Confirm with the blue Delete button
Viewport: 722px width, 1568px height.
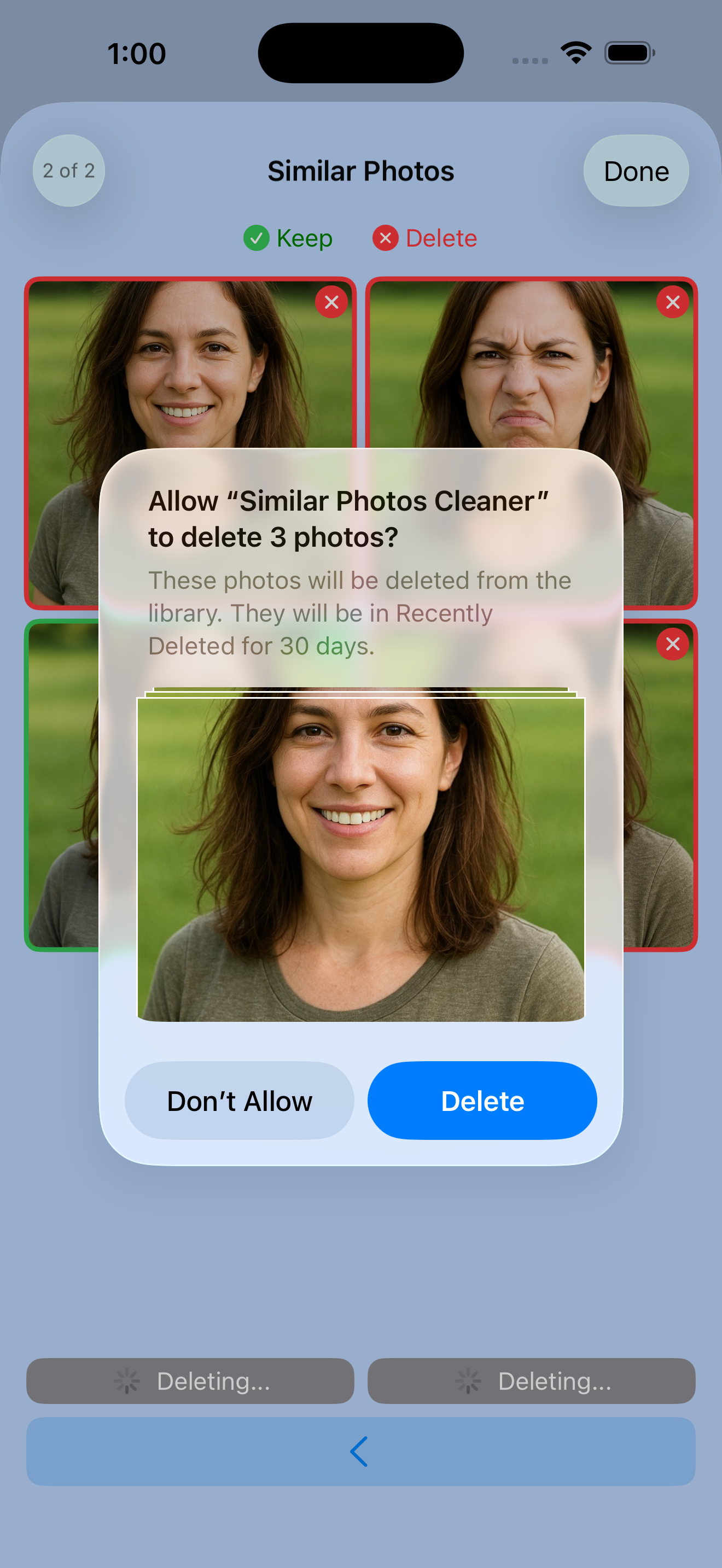(x=481, y=1101)
